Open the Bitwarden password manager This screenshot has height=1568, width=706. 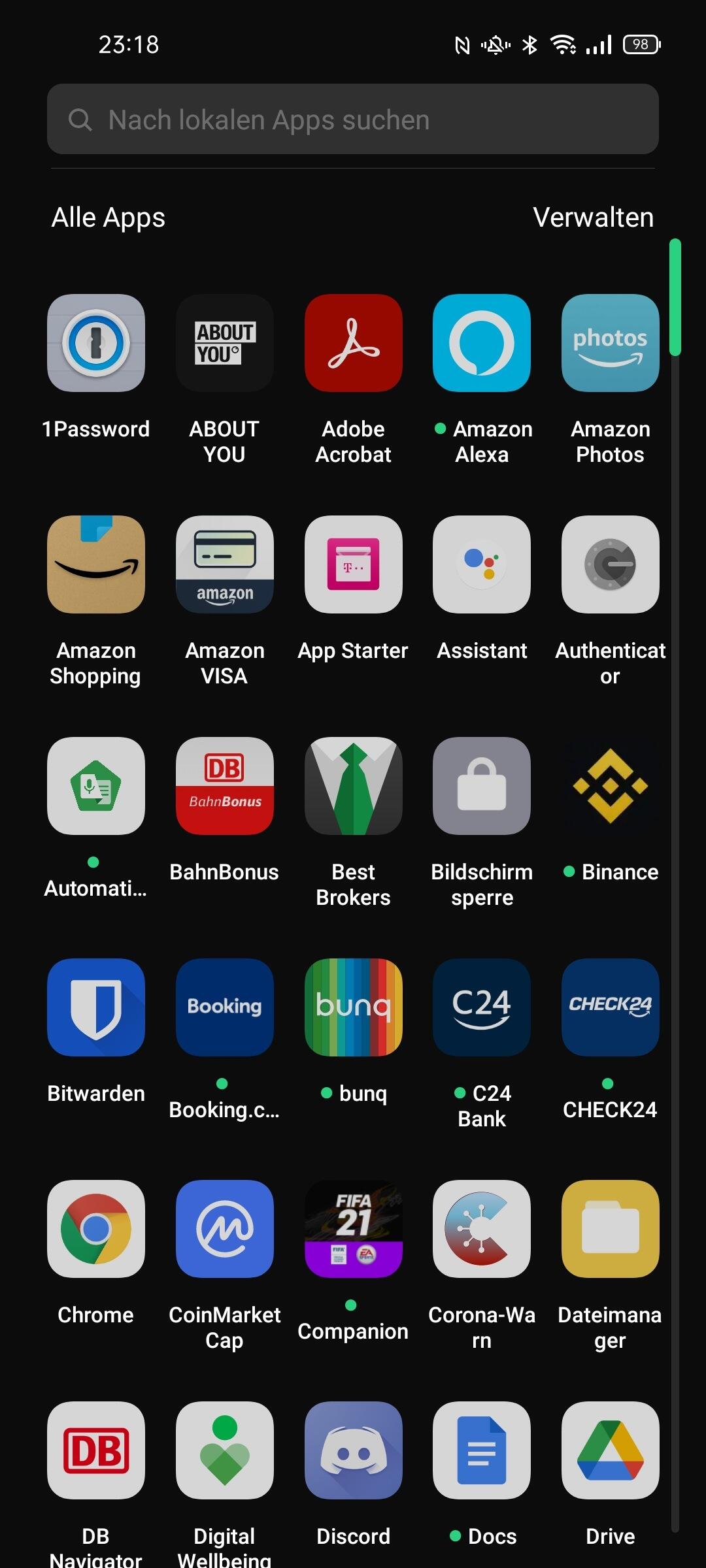(96, 1008)
